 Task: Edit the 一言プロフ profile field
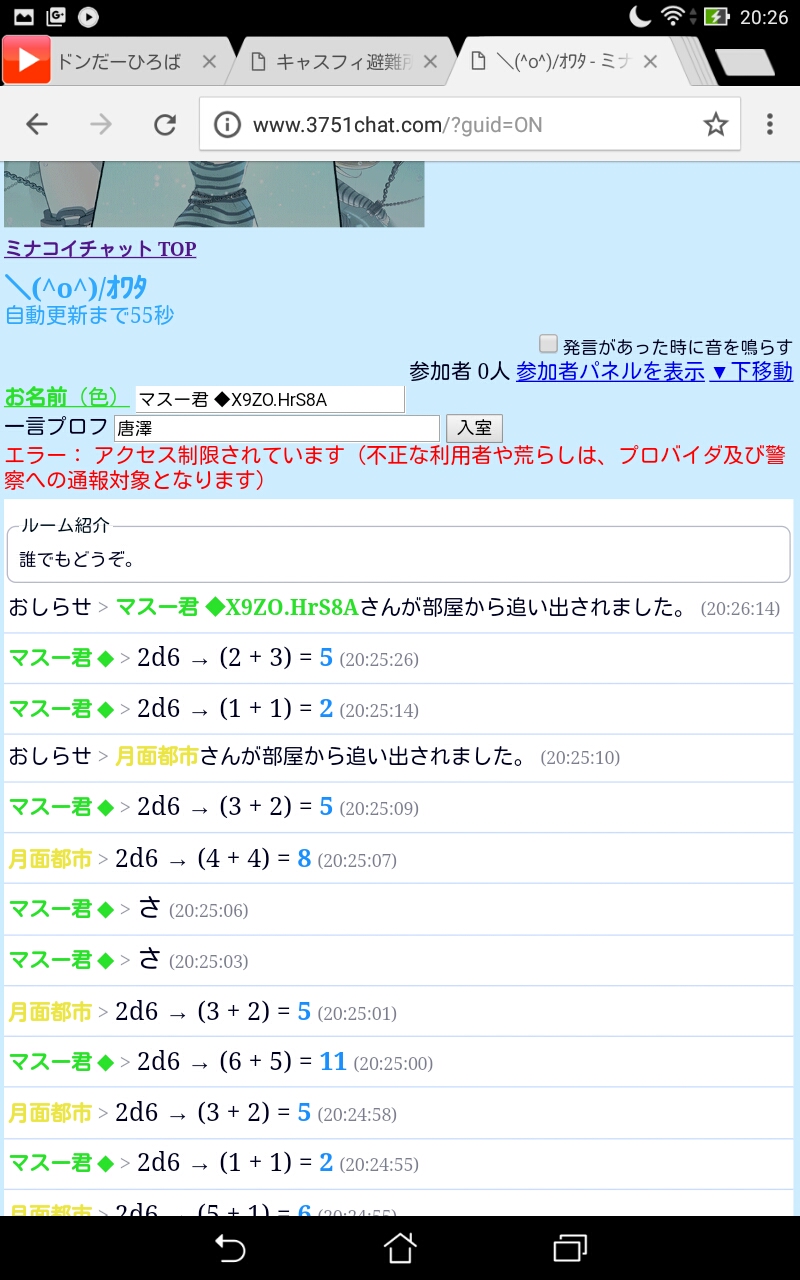(276, 428)
